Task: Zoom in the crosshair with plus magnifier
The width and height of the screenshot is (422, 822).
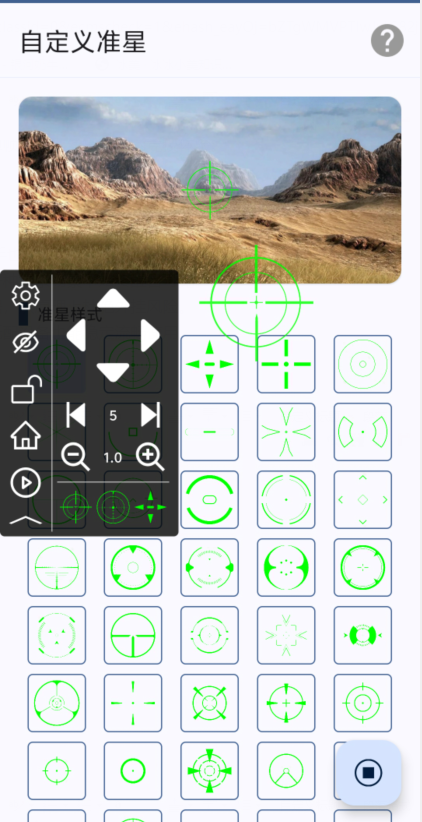Action: [x=150, y=457]
